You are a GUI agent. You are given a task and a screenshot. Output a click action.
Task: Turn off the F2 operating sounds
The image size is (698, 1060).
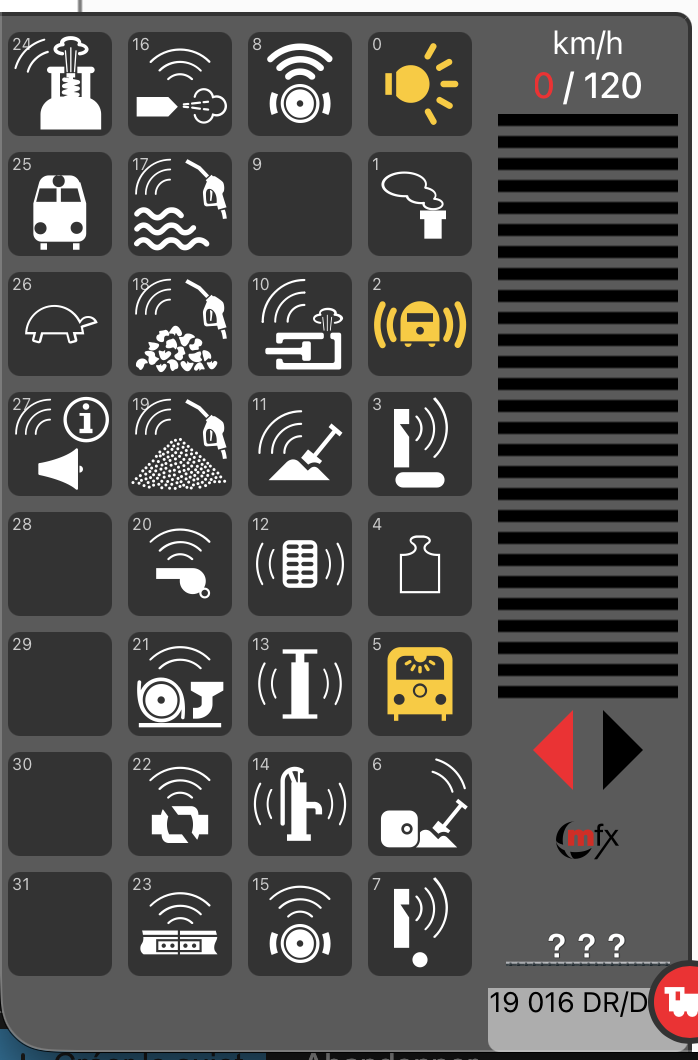point(420,324)
